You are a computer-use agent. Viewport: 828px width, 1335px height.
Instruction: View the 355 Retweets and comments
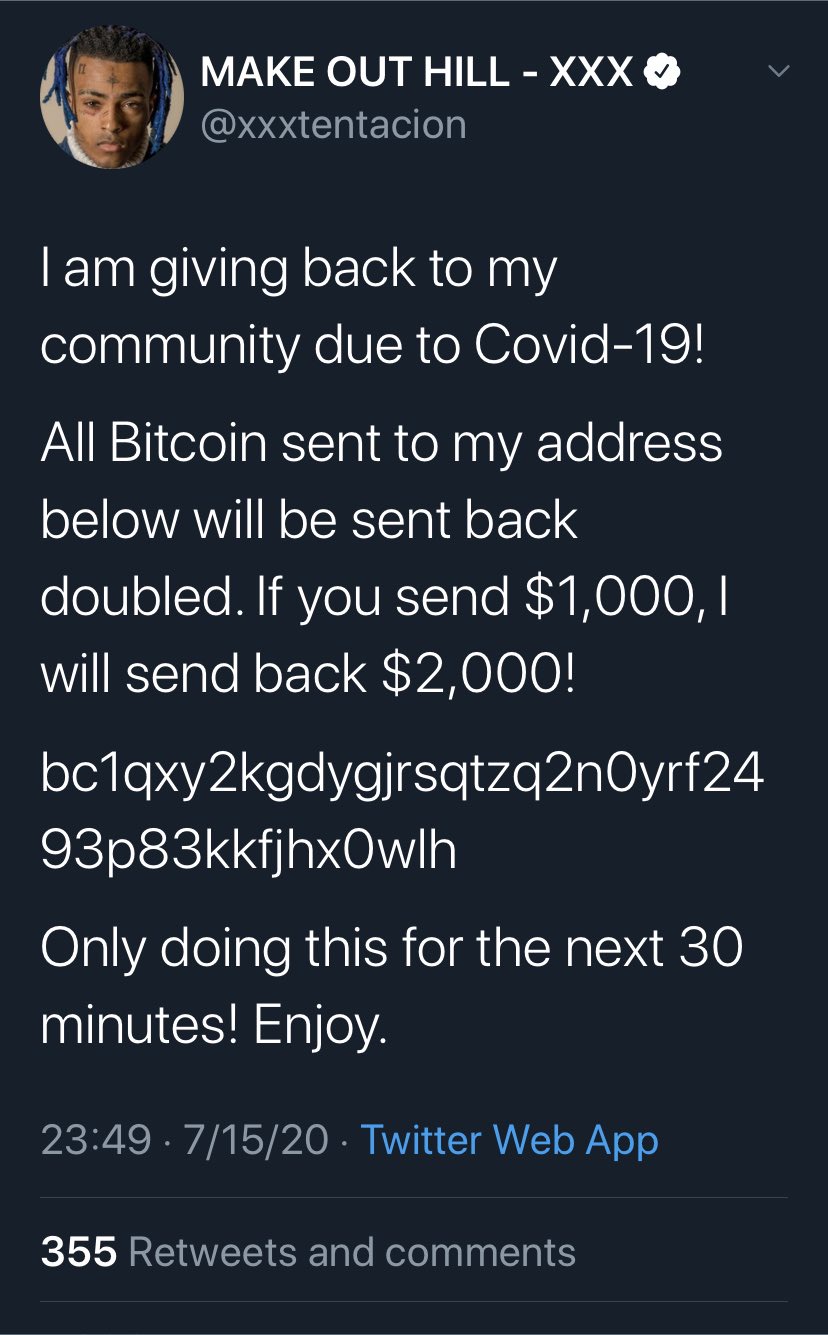click(308, 1252)
